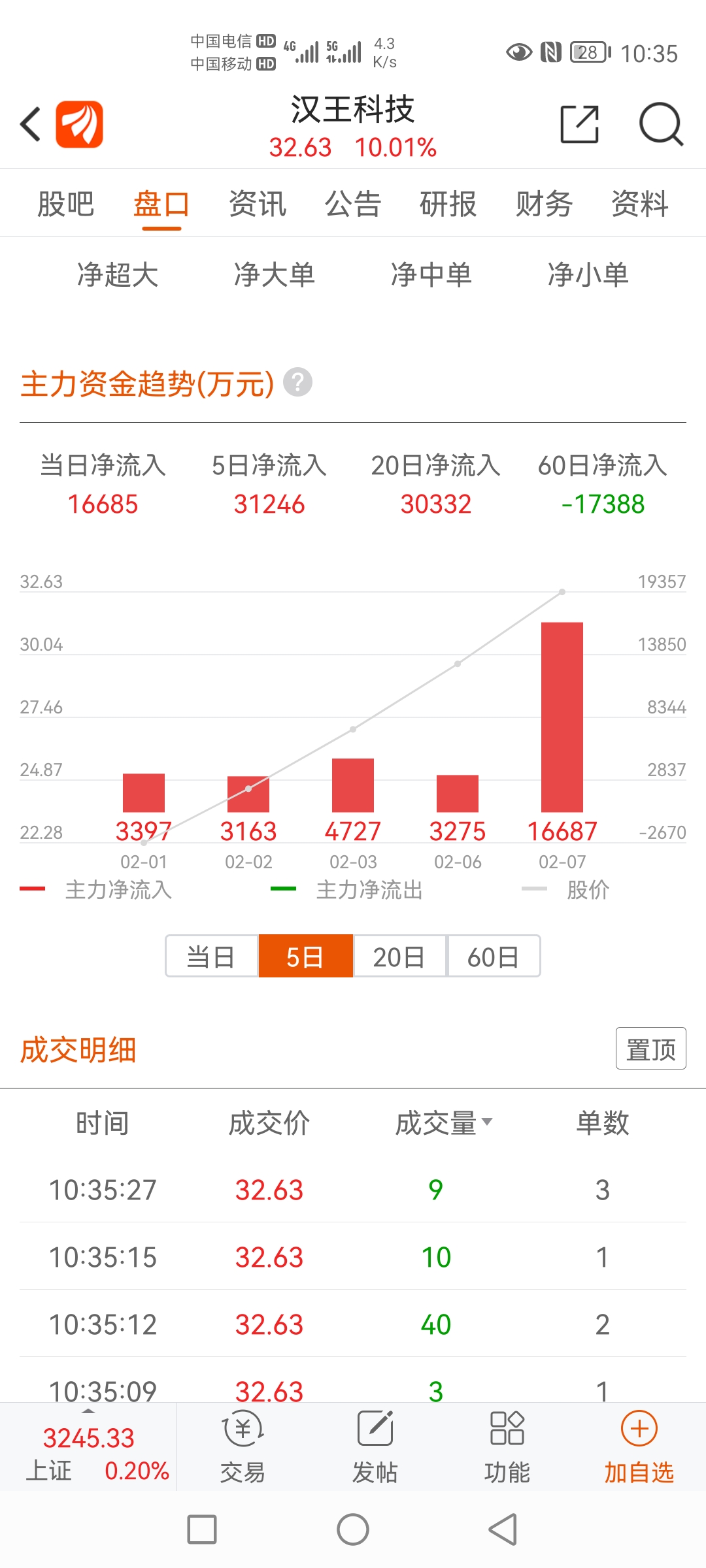This screenshot has width=706, height=1568.
Task: Pin 成交明细 with the 置顶 button
Action: (x=651, y=1049)
